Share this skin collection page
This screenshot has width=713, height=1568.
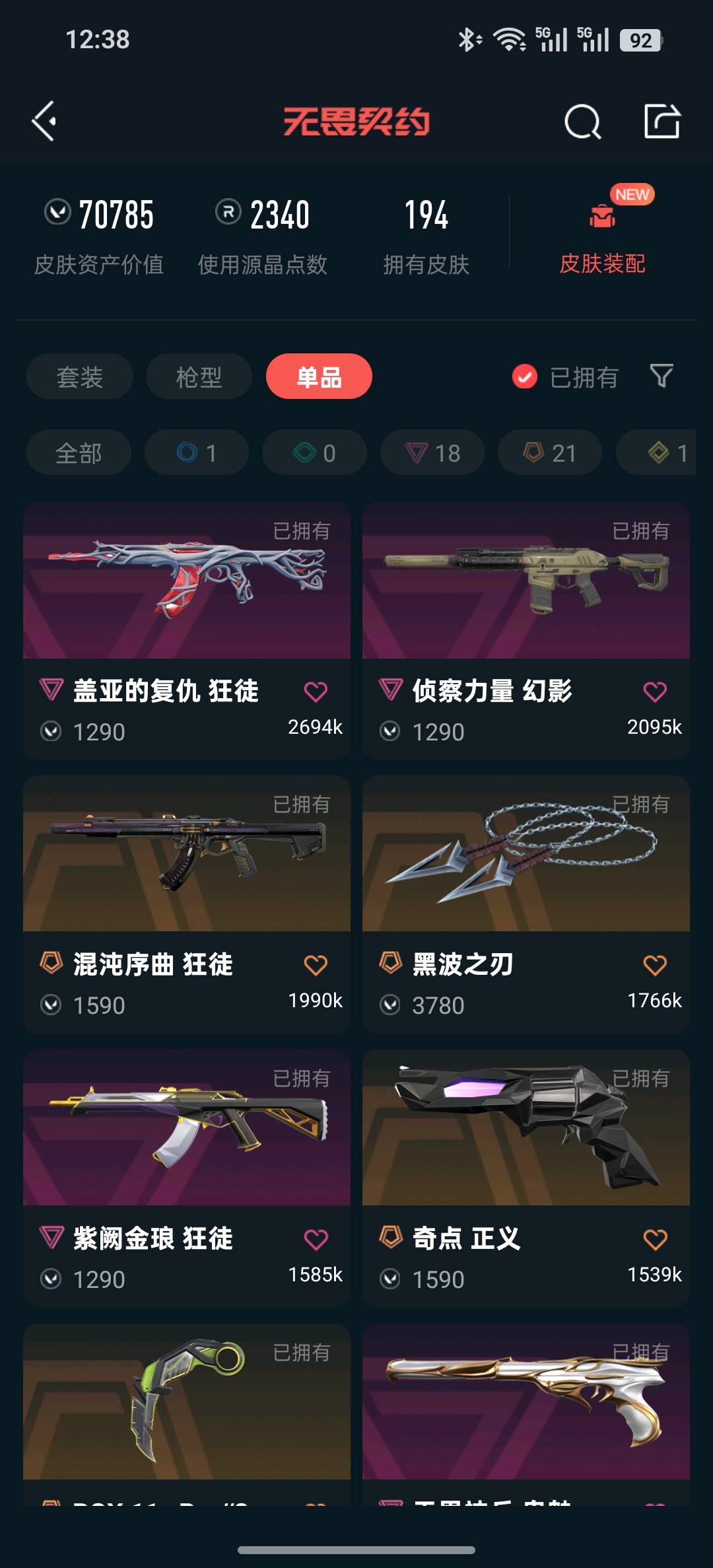pos(662,121)
